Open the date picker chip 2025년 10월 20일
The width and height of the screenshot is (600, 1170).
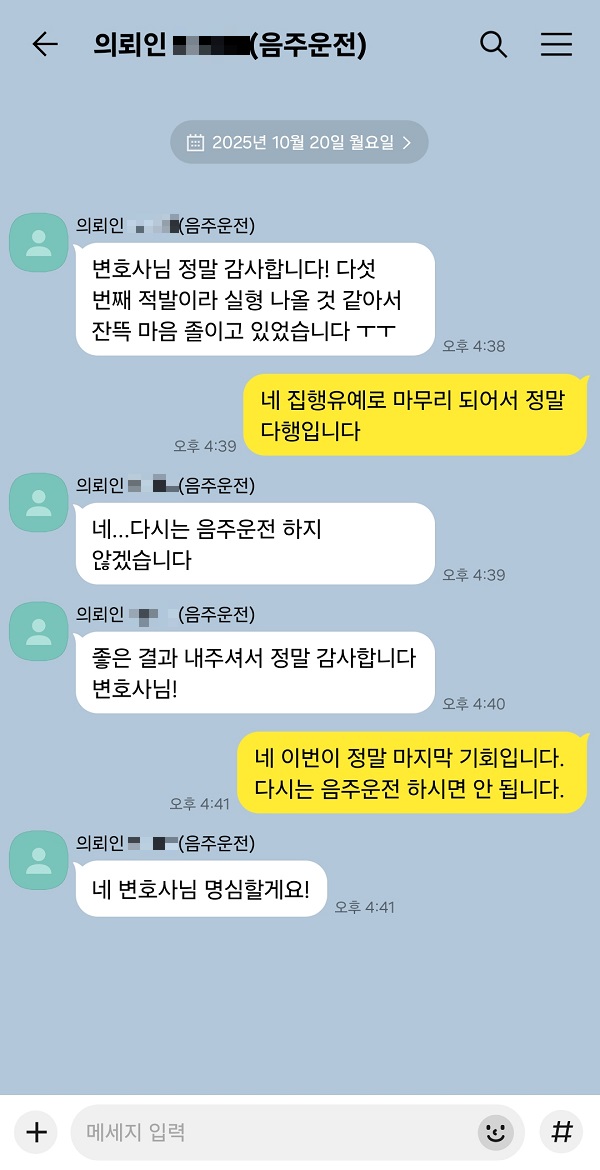(x=299, y=142)
